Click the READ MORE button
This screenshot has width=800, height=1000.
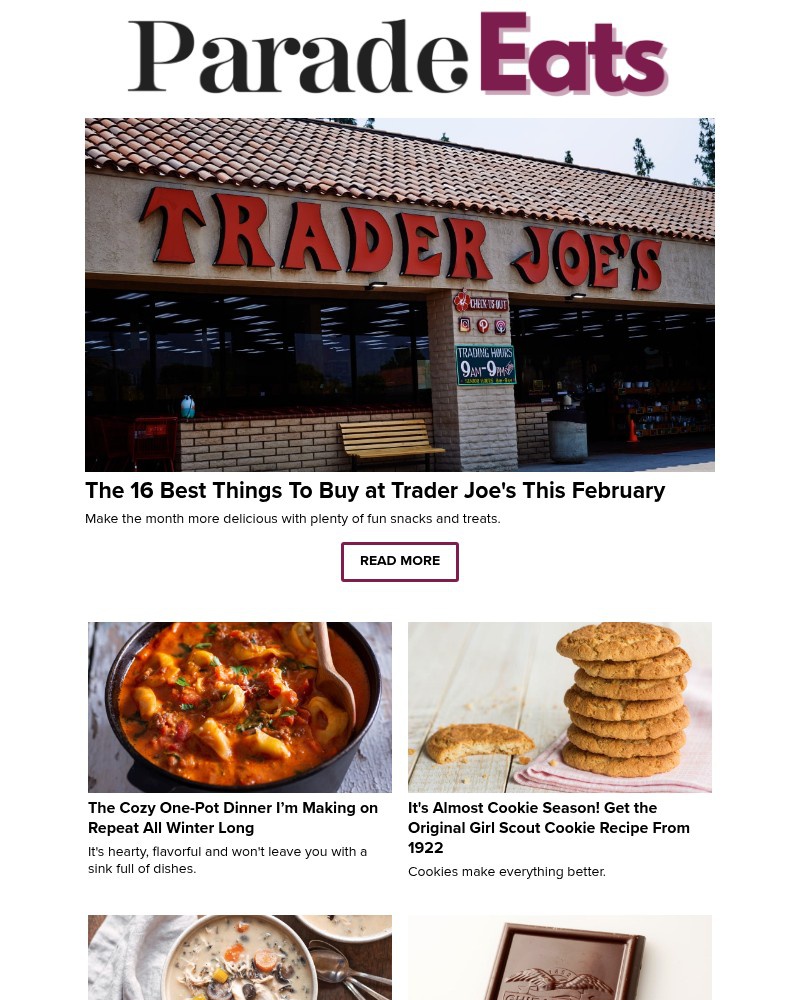[400, 561]
